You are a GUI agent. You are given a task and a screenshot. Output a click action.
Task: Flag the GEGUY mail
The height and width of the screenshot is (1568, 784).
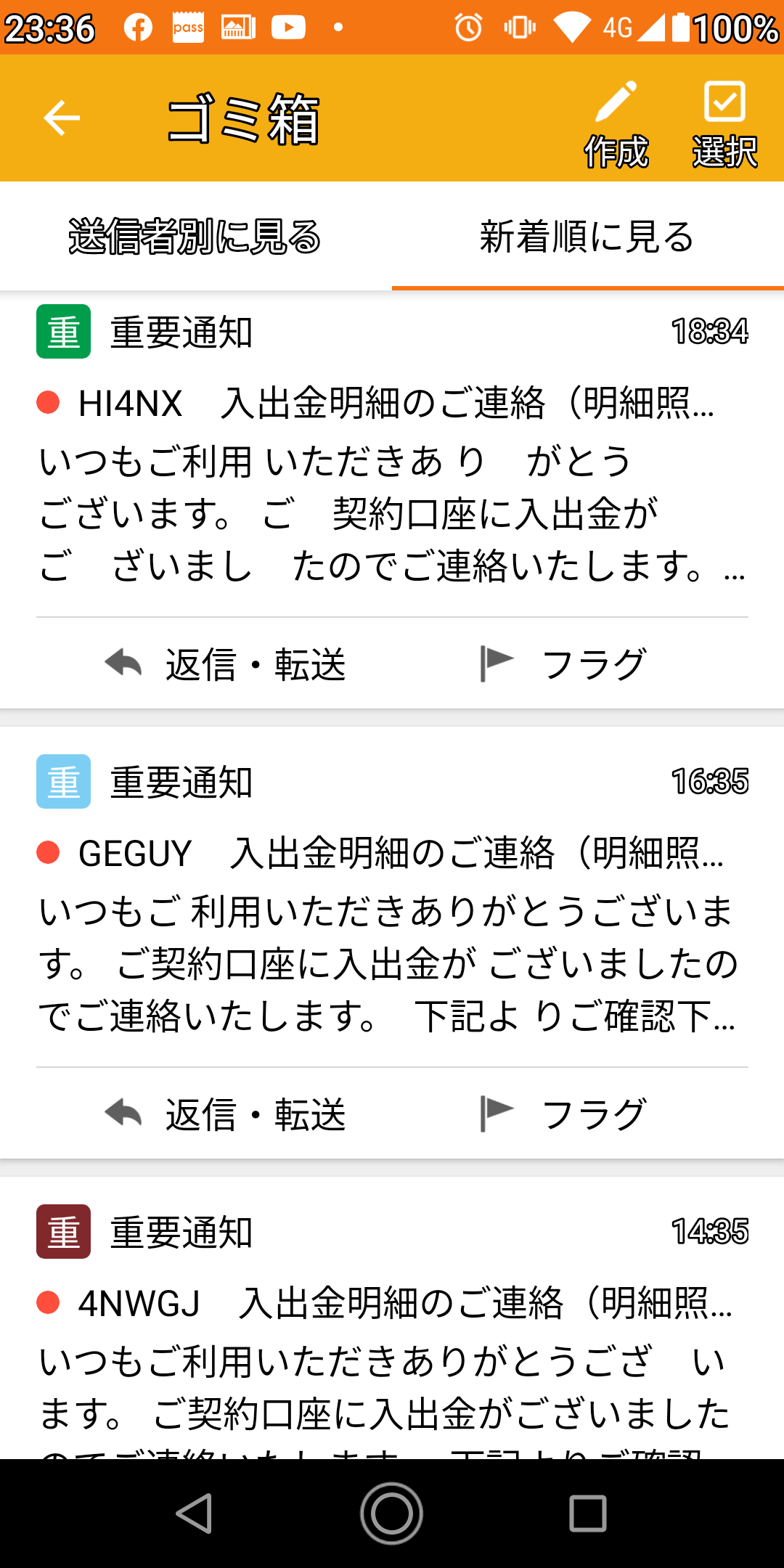coord(563,1114)
